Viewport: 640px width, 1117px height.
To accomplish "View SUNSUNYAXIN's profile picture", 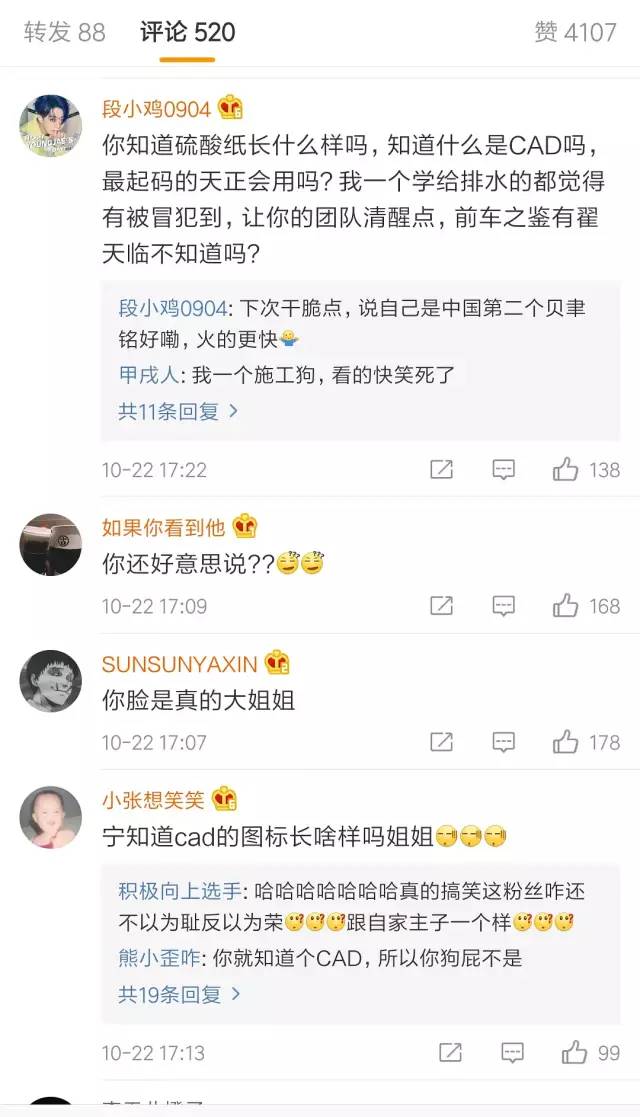I will pyautogui.click(x=50, y=682).
